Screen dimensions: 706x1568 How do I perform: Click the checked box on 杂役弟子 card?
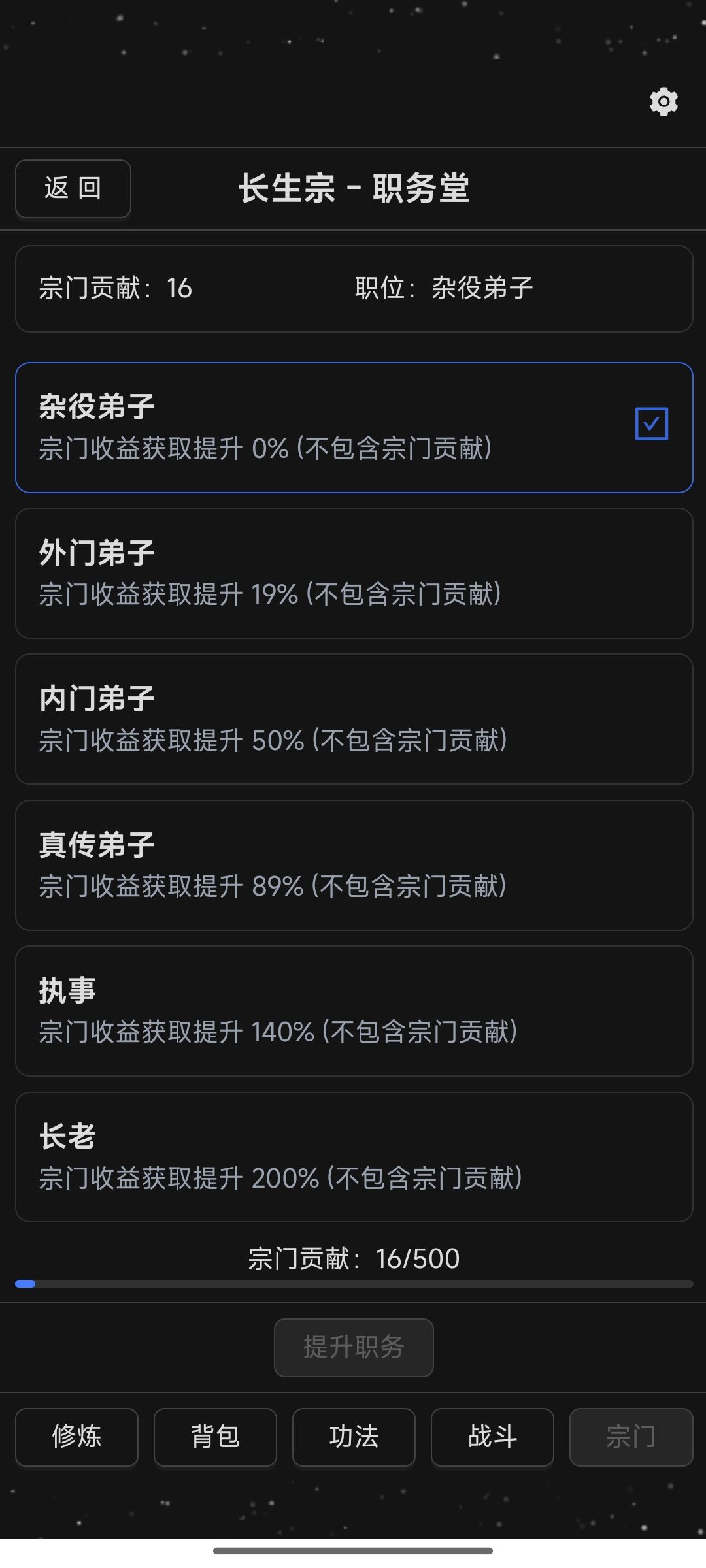pyautogui.click(x=651, y=424)
